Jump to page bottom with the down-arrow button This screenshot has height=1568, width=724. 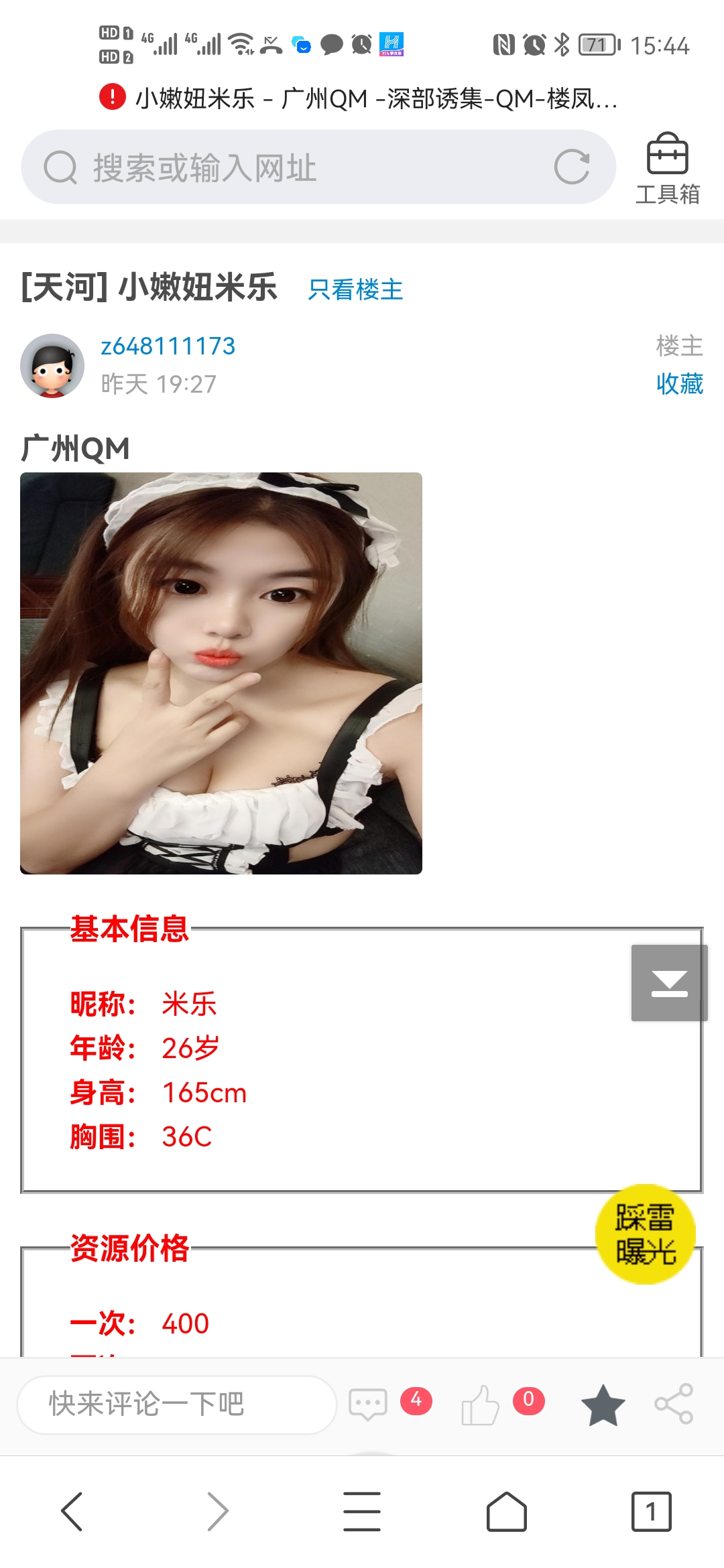[669, 983]
